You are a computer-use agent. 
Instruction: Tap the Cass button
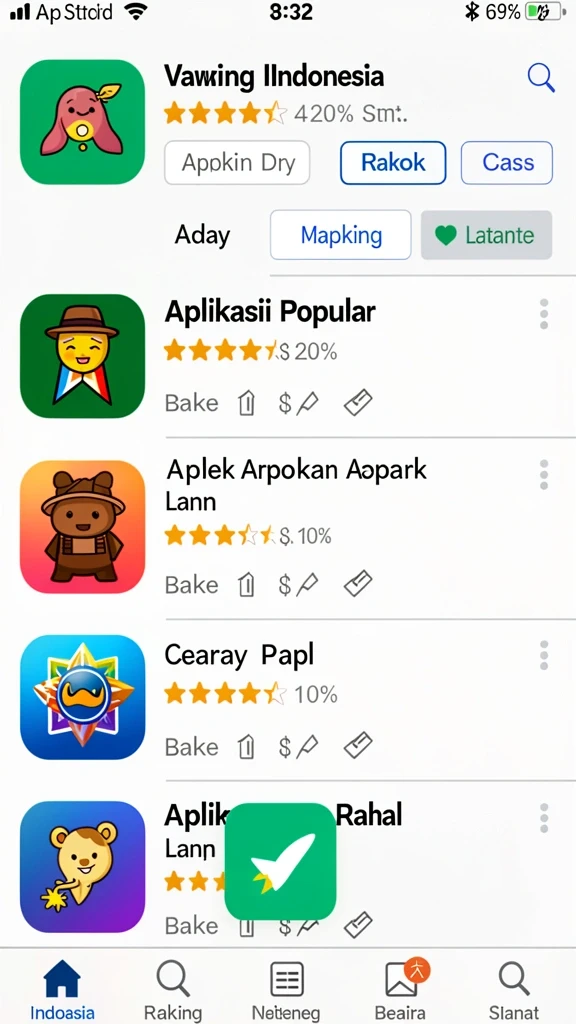[x=507, y=163]
